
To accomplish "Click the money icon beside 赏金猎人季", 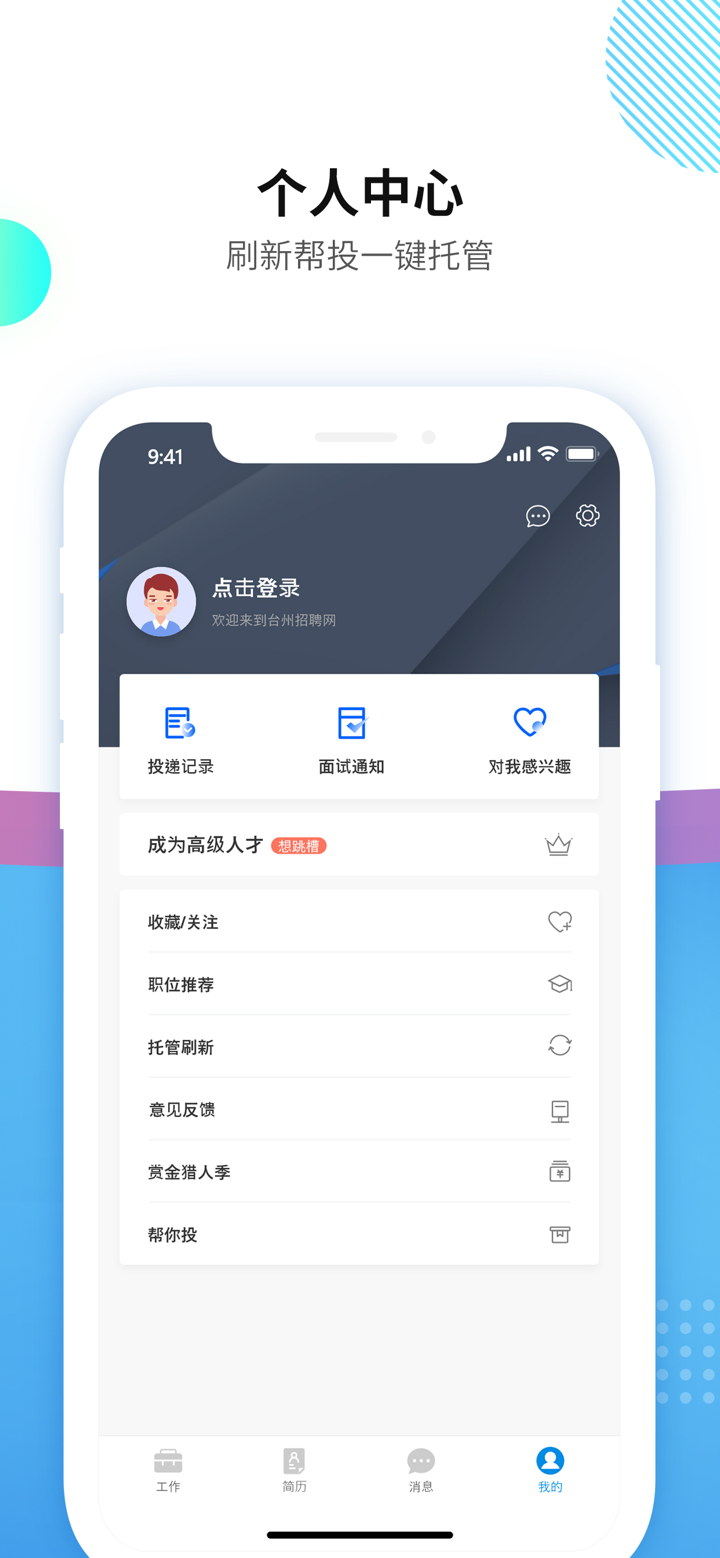I will point(560,1172).
